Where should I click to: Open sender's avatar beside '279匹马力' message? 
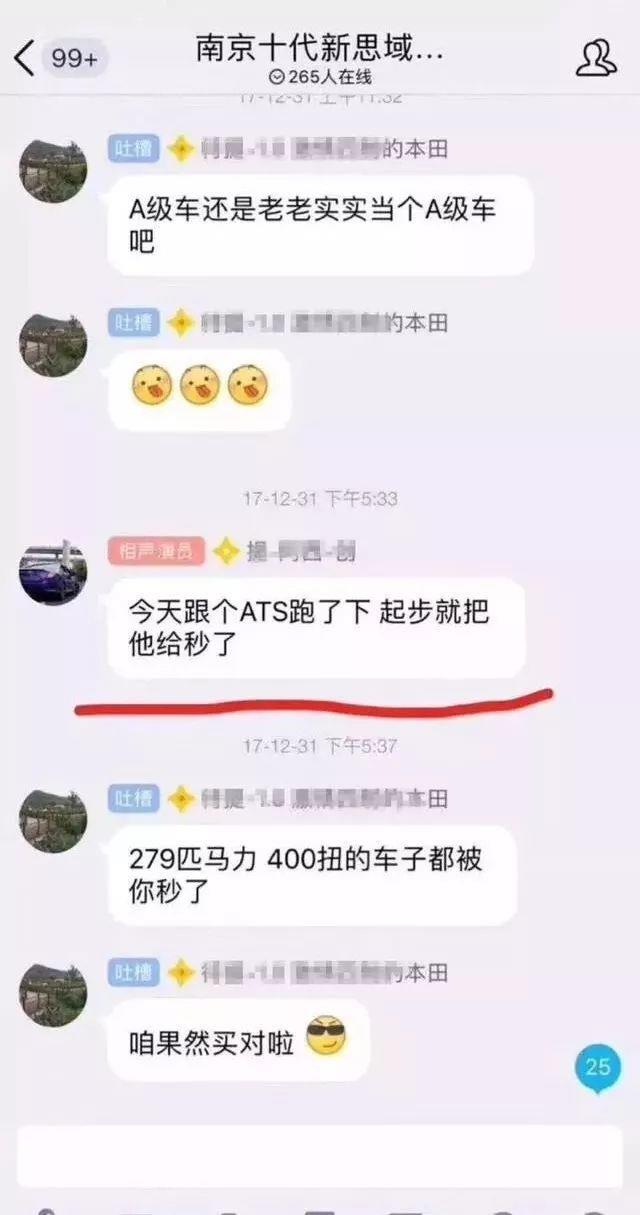(53, 819)
